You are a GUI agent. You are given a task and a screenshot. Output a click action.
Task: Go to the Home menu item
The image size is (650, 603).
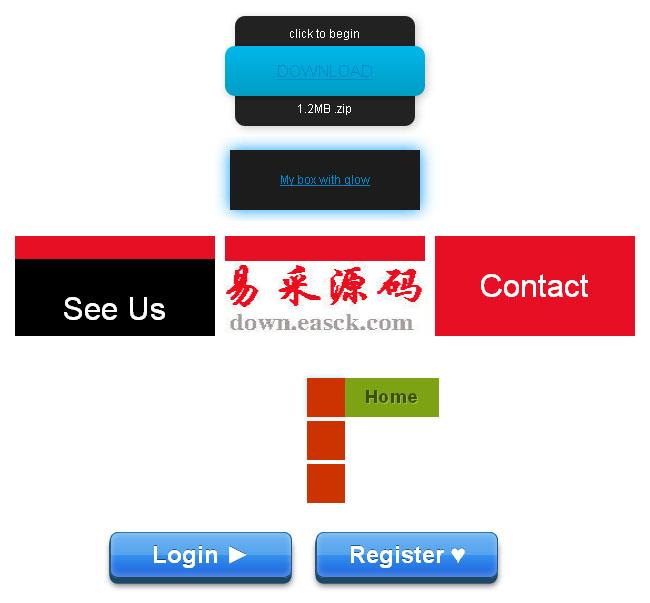pyautogui.click(x=391, y=397)
